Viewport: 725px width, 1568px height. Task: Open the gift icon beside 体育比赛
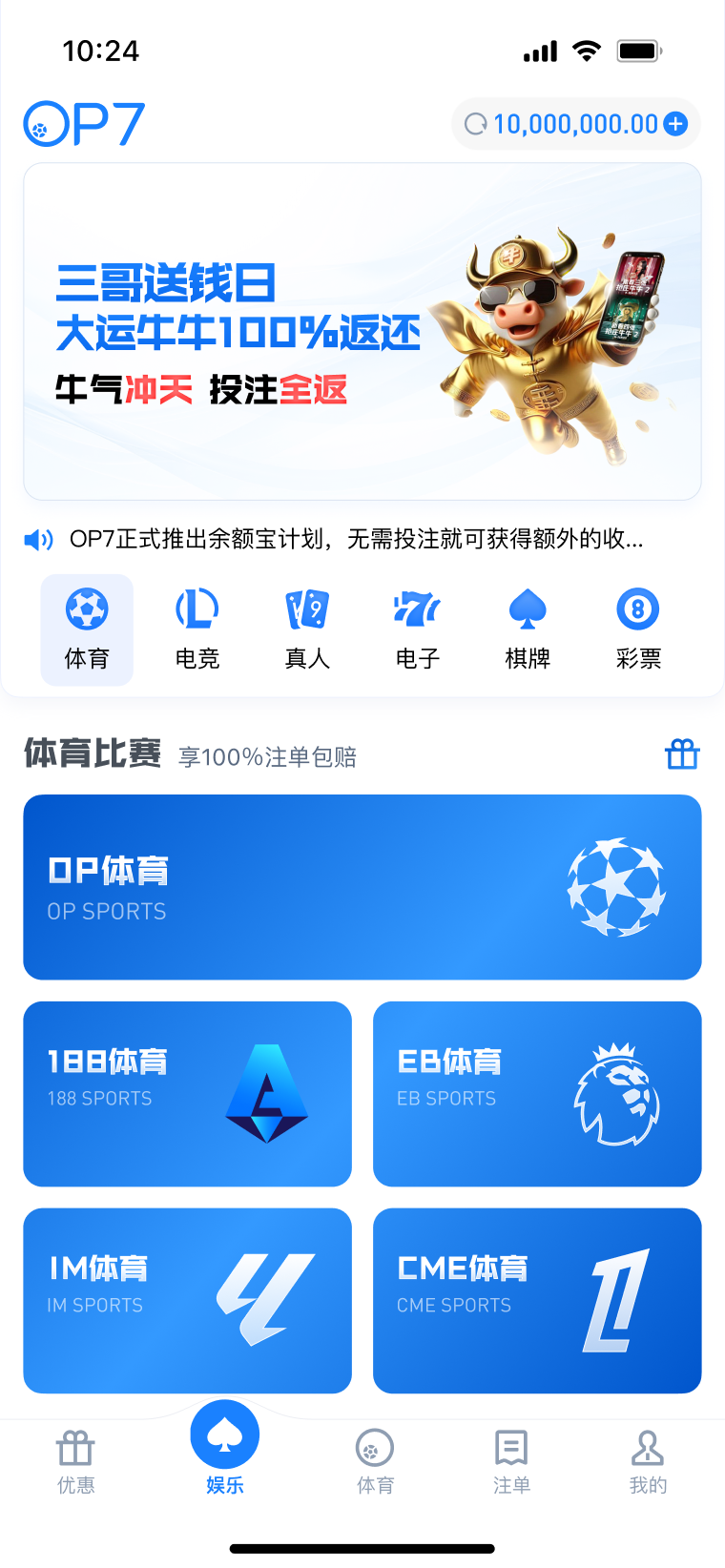coord(682,754)
